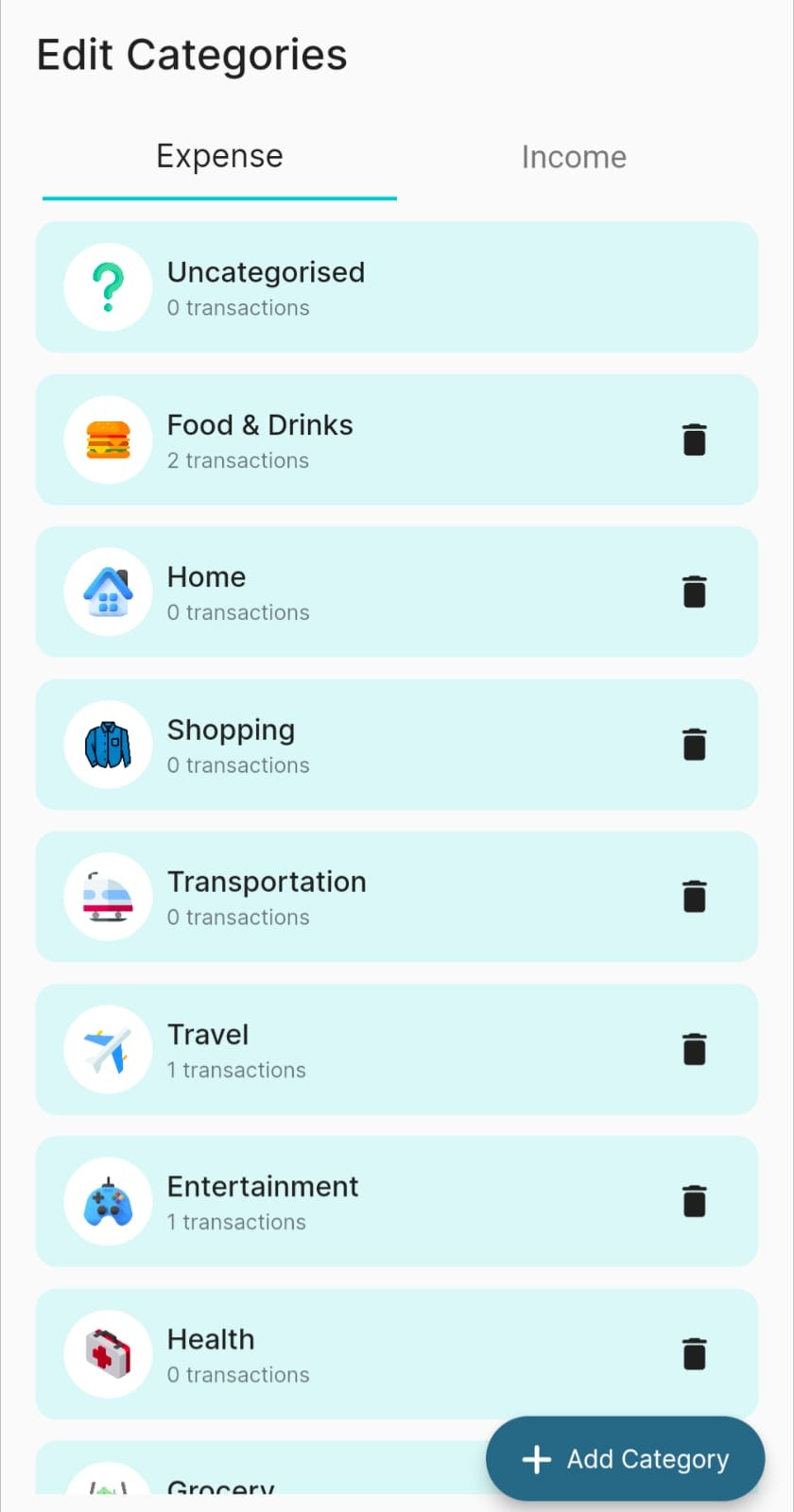The width and height of the screenshot is (794, 1512).
Task: Edit the Home category row
Action: pos(378,593)
